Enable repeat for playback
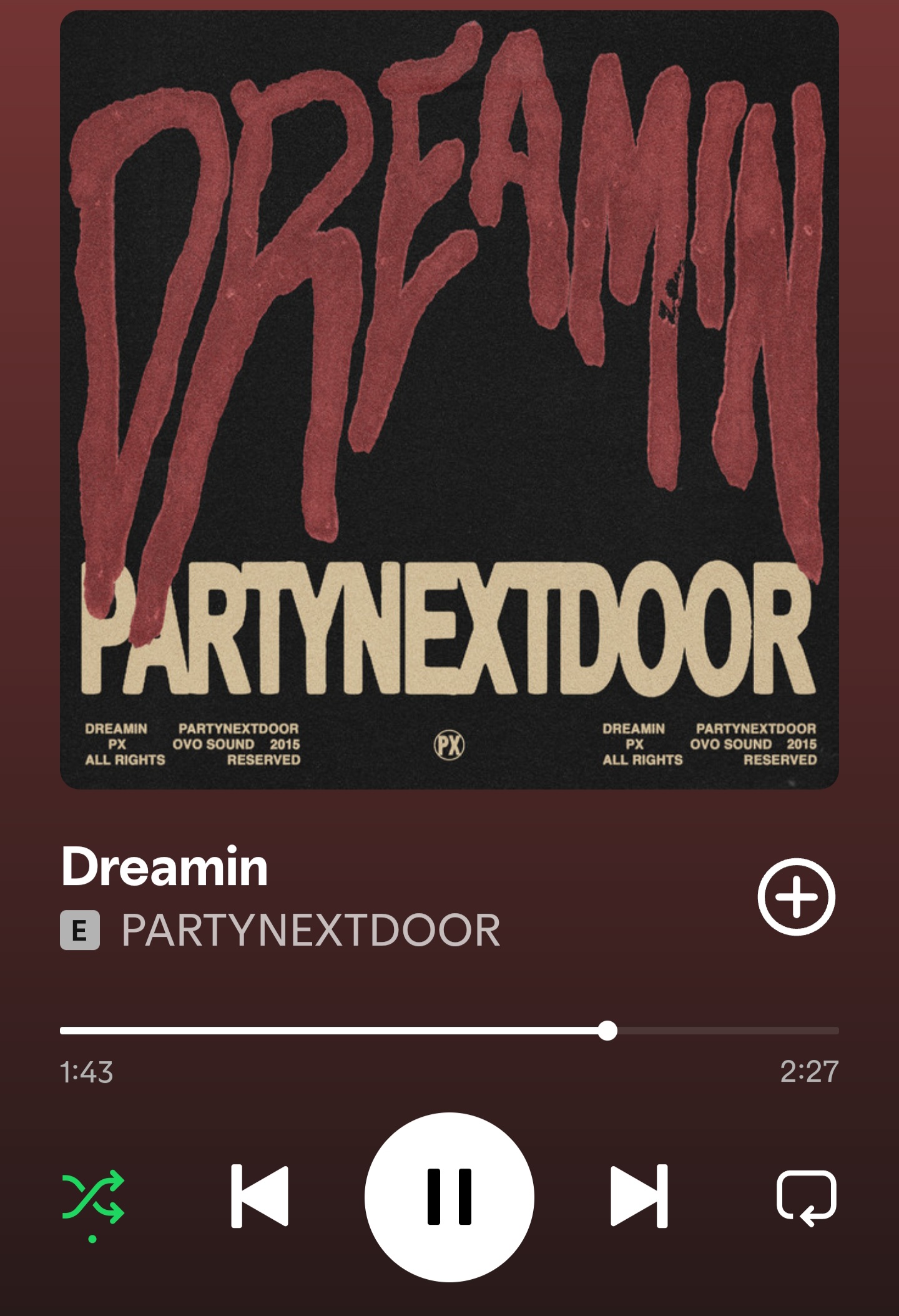 pos(806,1197)
